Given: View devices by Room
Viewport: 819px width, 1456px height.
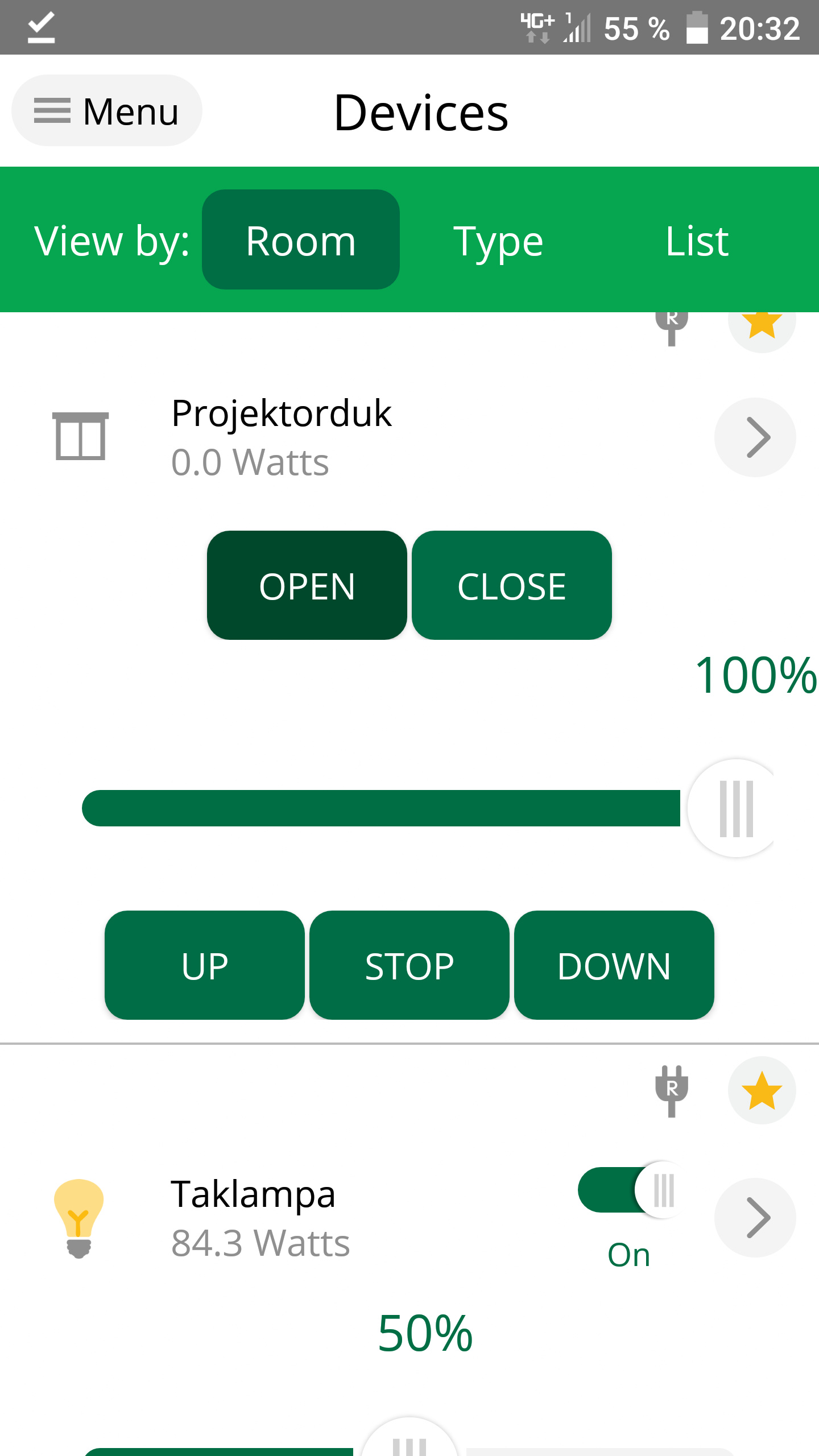Looking at the screenshot, I should tap(300, 240).
